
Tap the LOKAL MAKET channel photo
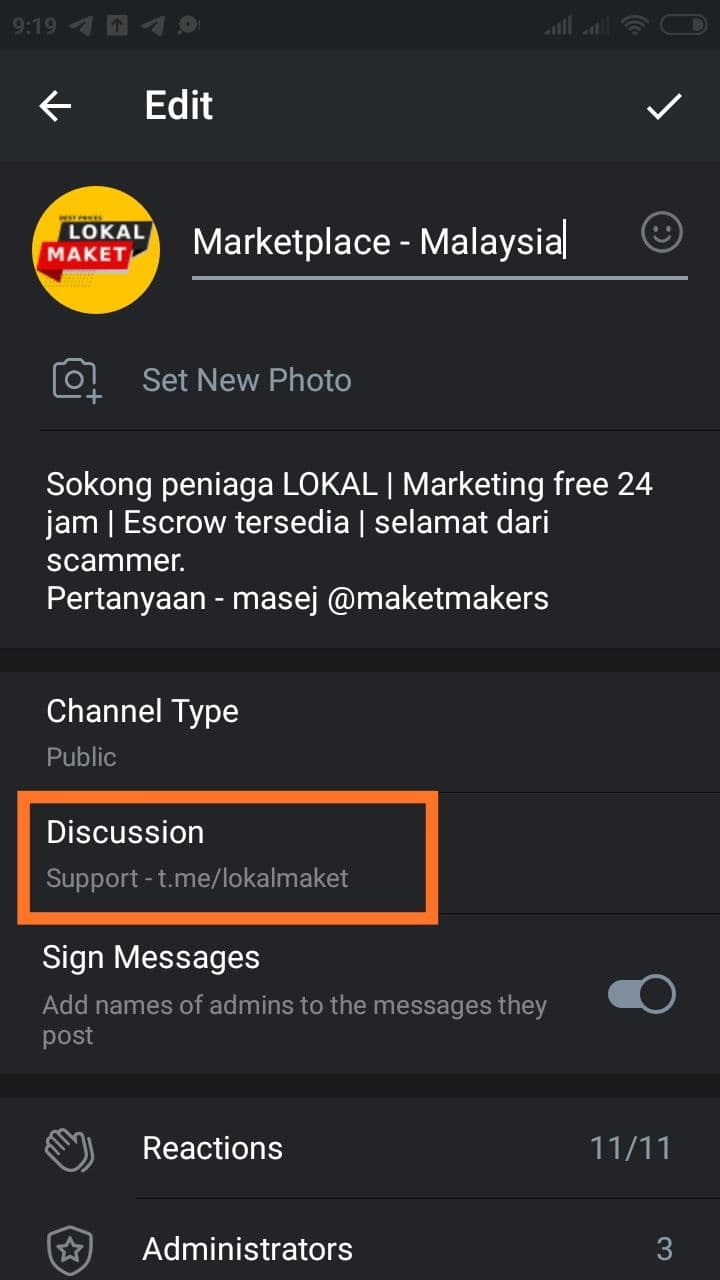pyautogui.click(x=96, y=250)
